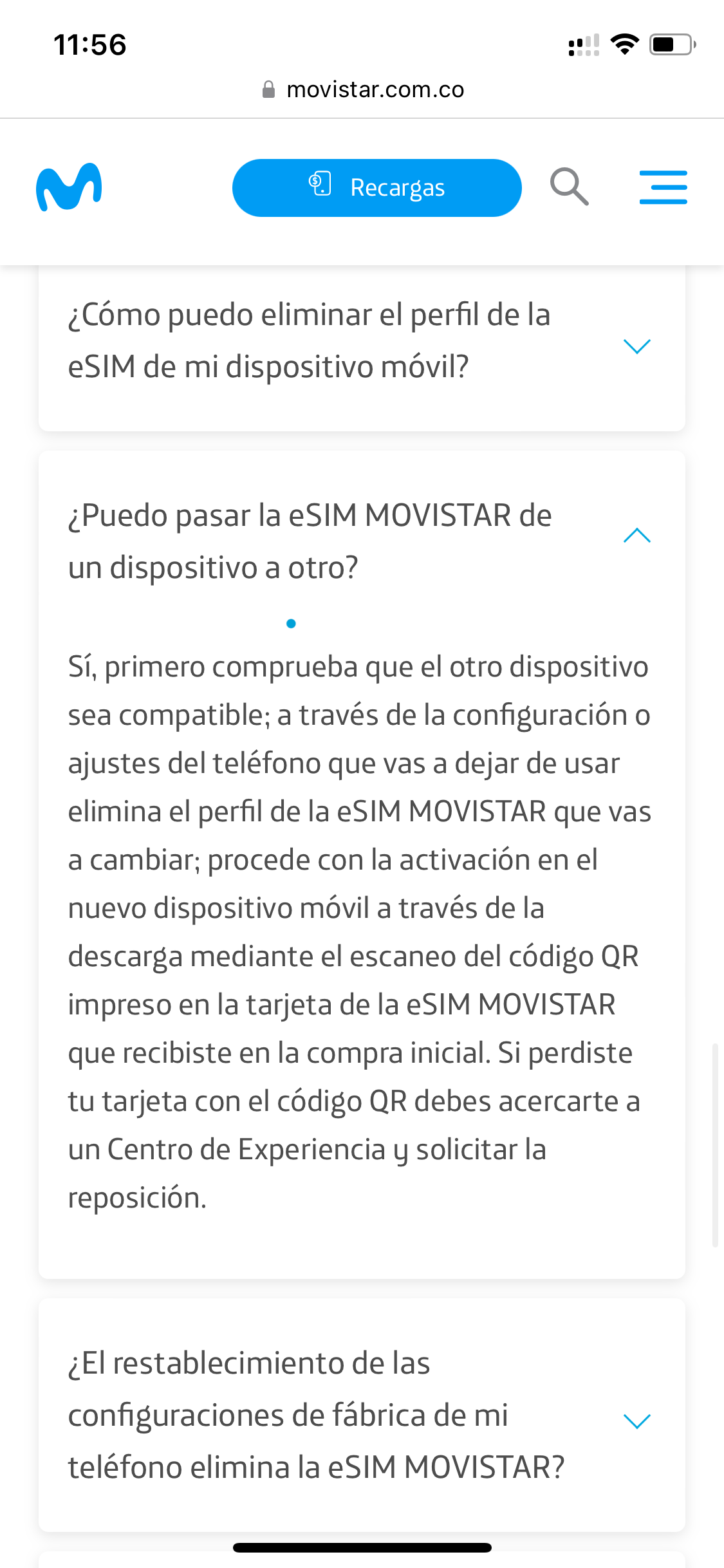
Task: Open search with the magnifier icon
Action: tap(569, 187)
